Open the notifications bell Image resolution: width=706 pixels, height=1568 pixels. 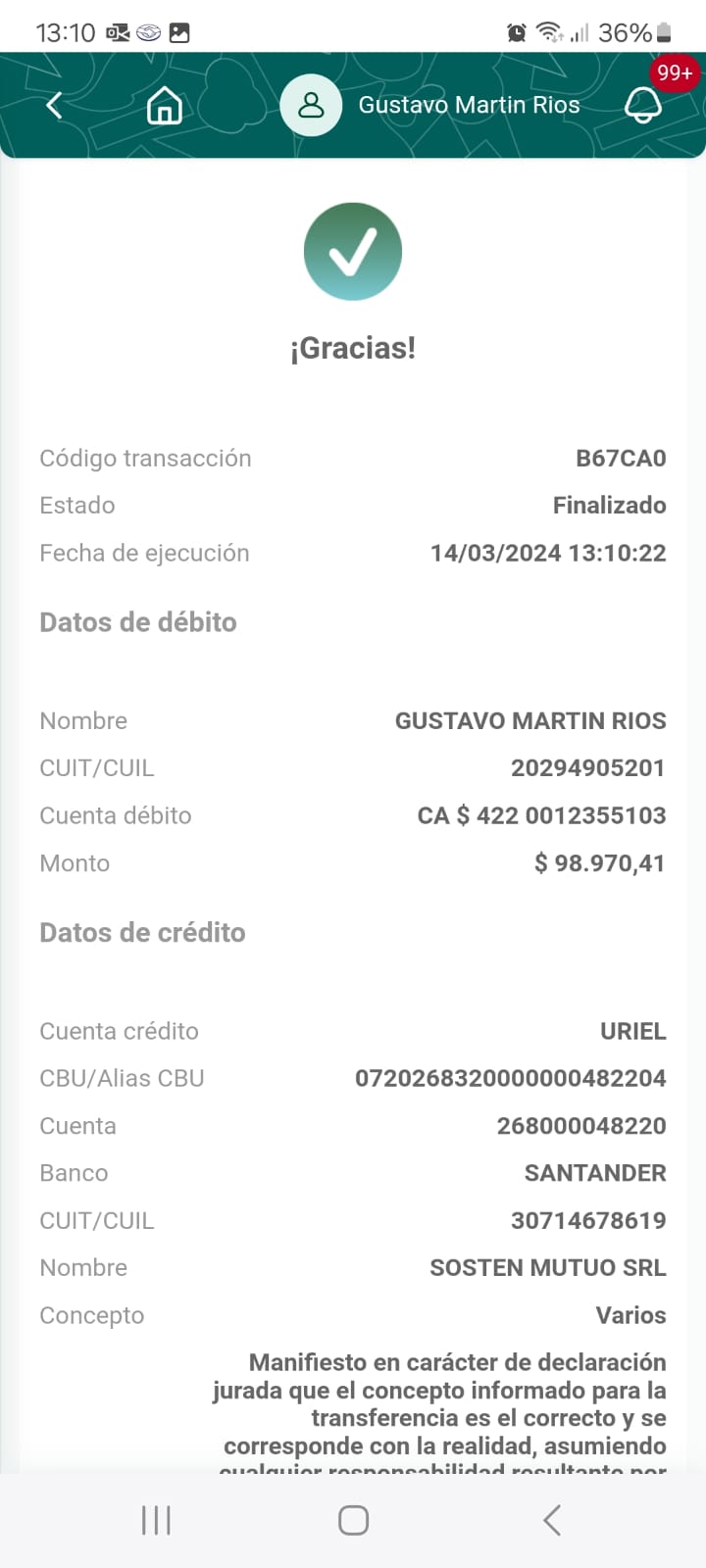[x=642, y=105]
